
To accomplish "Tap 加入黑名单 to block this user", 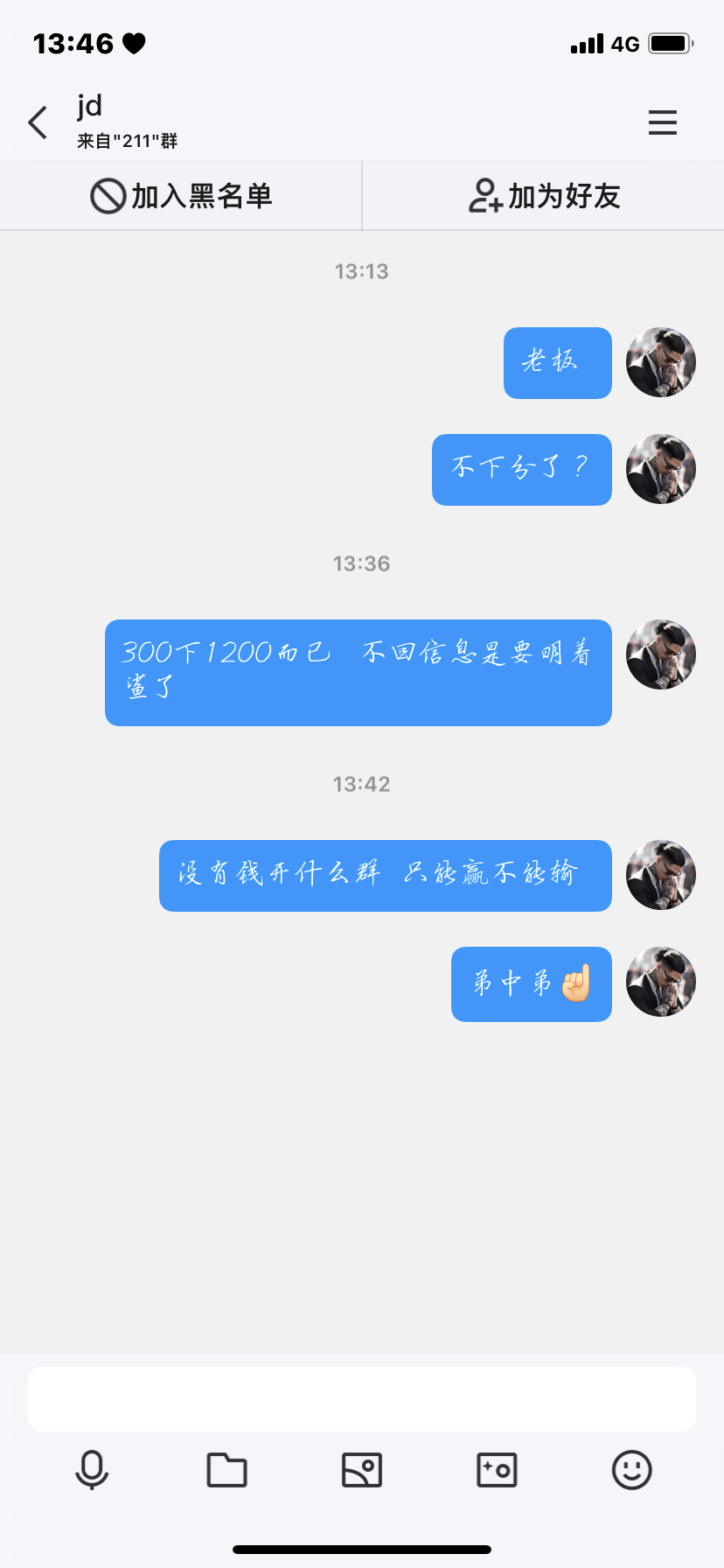I will pyautogui.click(x=181, y=196).
